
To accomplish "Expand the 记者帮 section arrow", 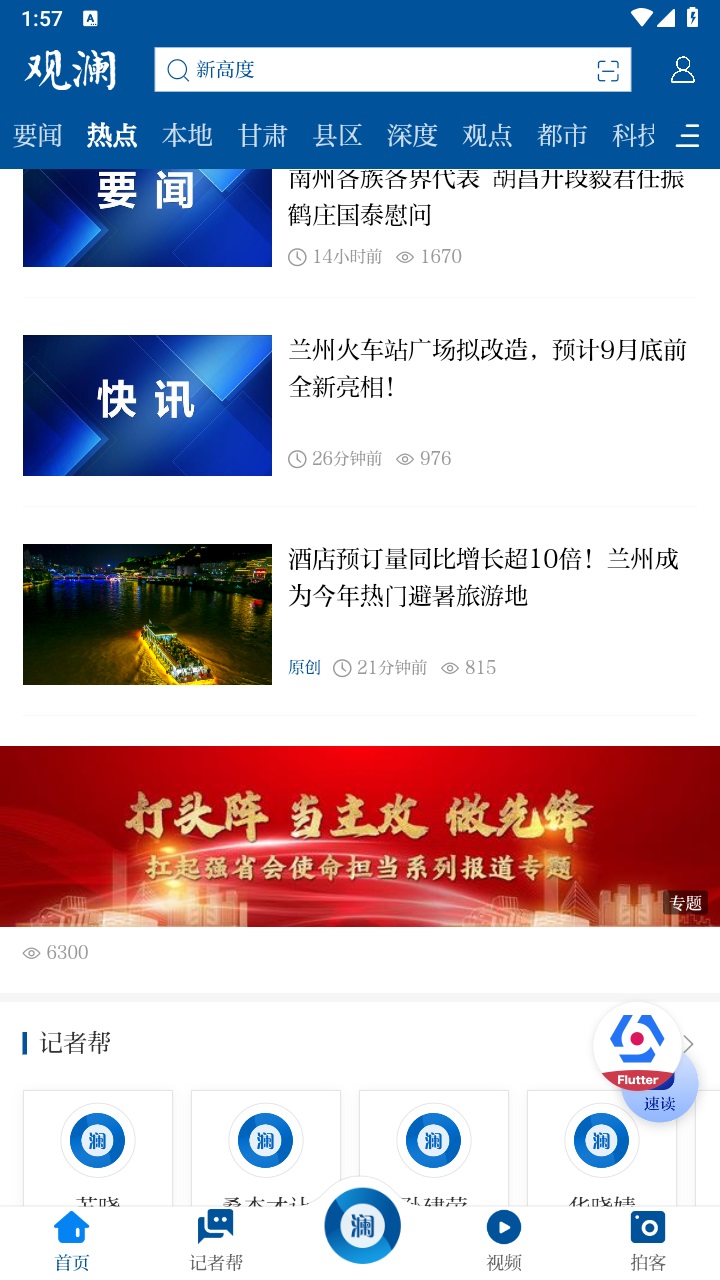I will pyautogui.click(x=689, y=1044).
